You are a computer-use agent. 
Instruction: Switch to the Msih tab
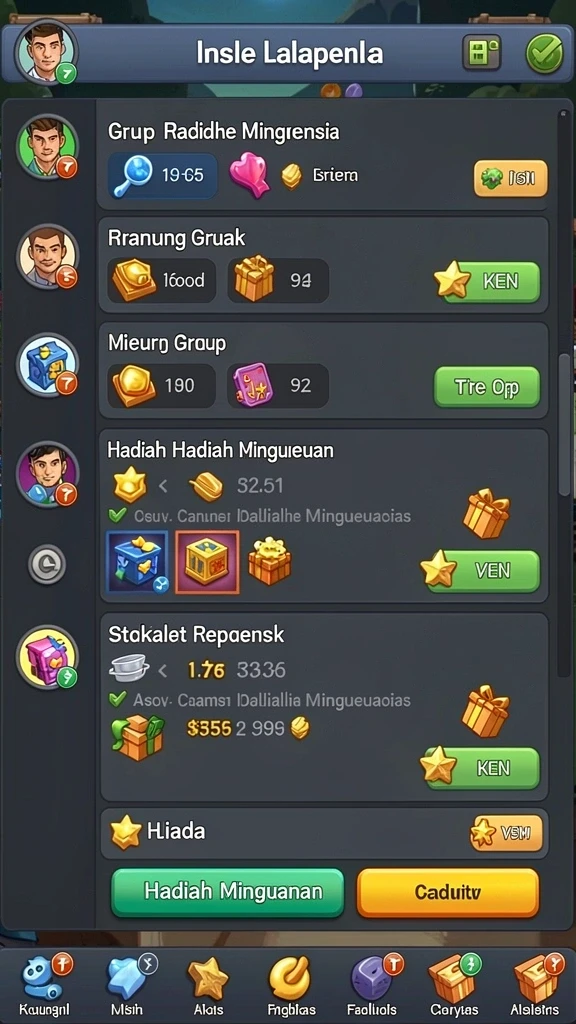127,986
